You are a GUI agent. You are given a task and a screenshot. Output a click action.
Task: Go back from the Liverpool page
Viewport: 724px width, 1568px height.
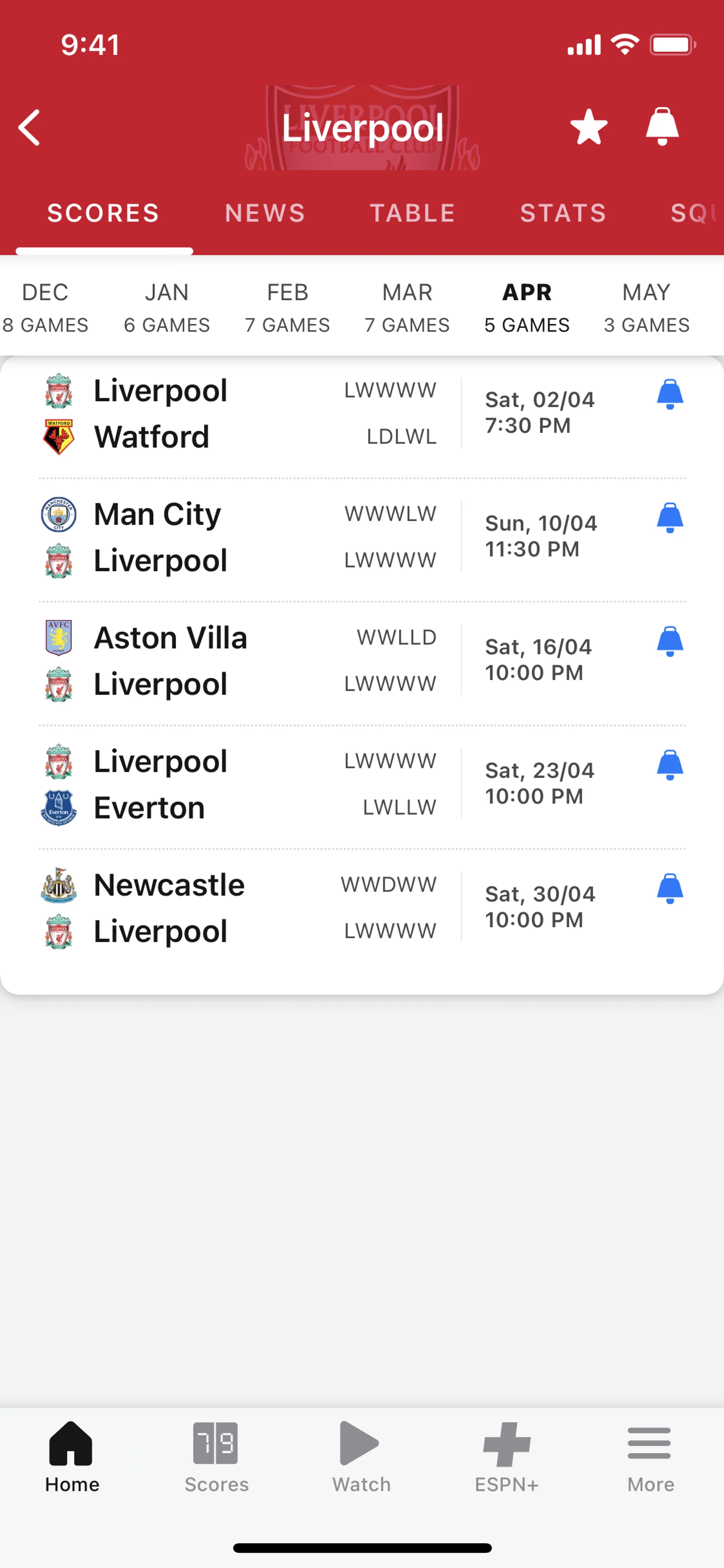click(29, 128)
